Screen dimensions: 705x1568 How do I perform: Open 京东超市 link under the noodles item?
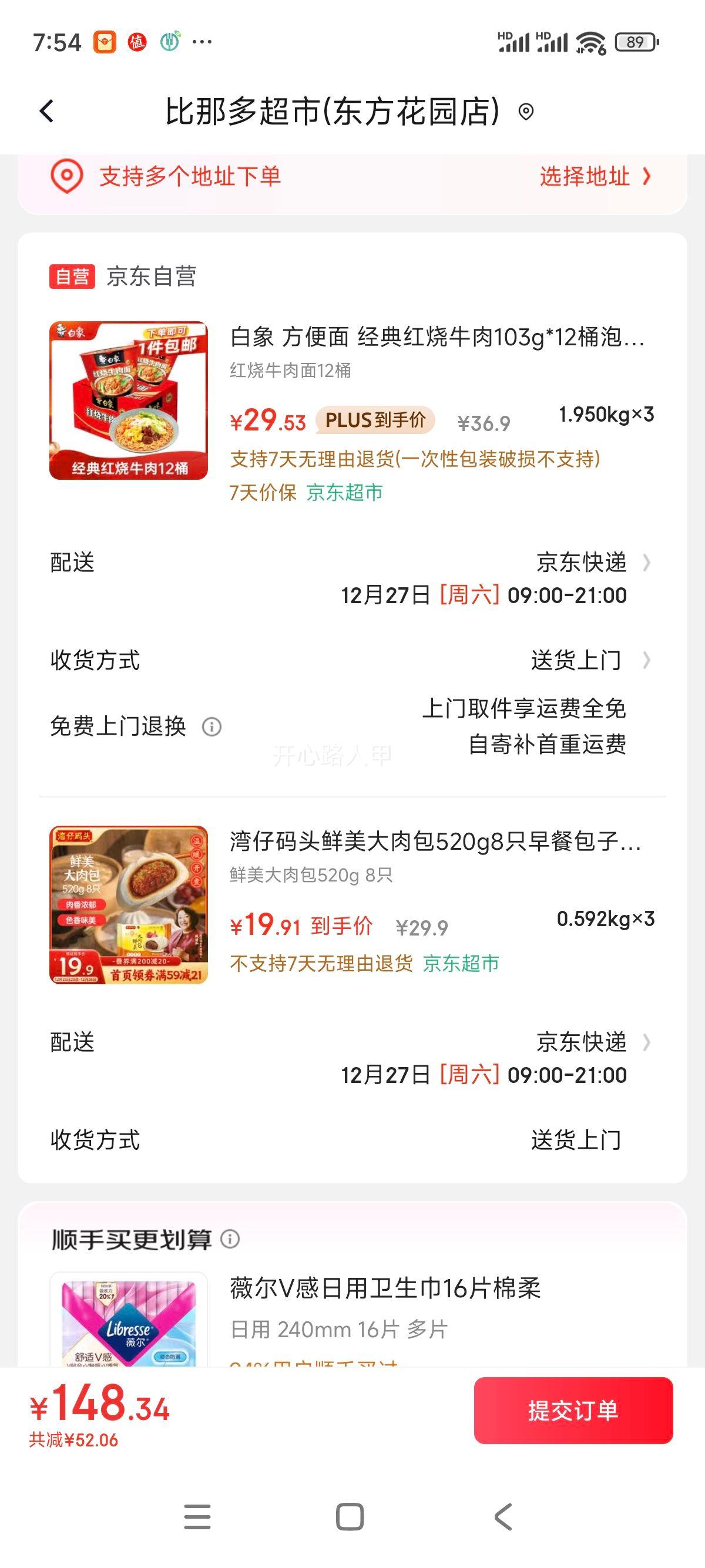pyautogui.click(x=346, y=494)
